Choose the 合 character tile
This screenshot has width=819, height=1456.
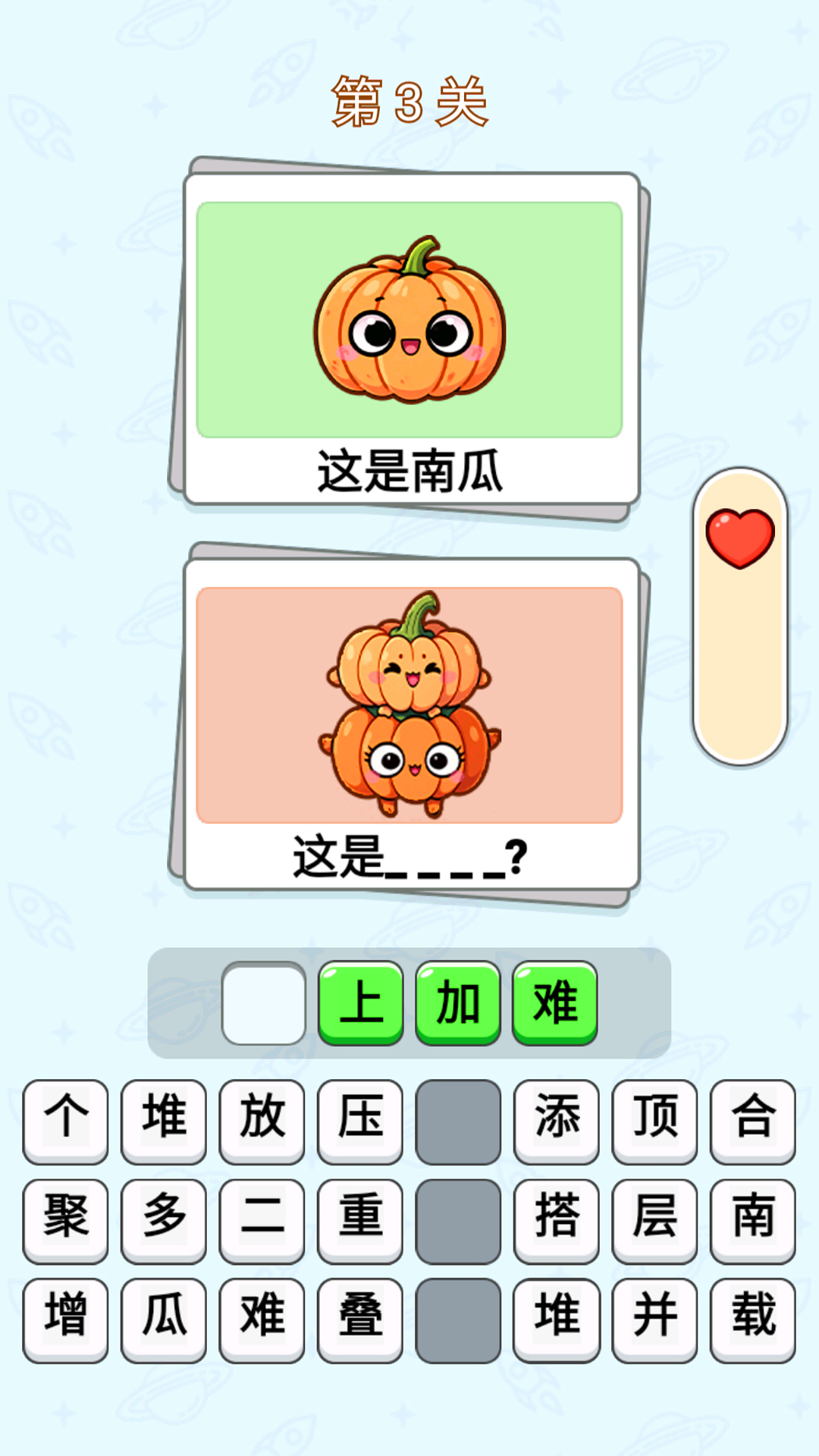pyautogui.click(x=753, y=1120)
